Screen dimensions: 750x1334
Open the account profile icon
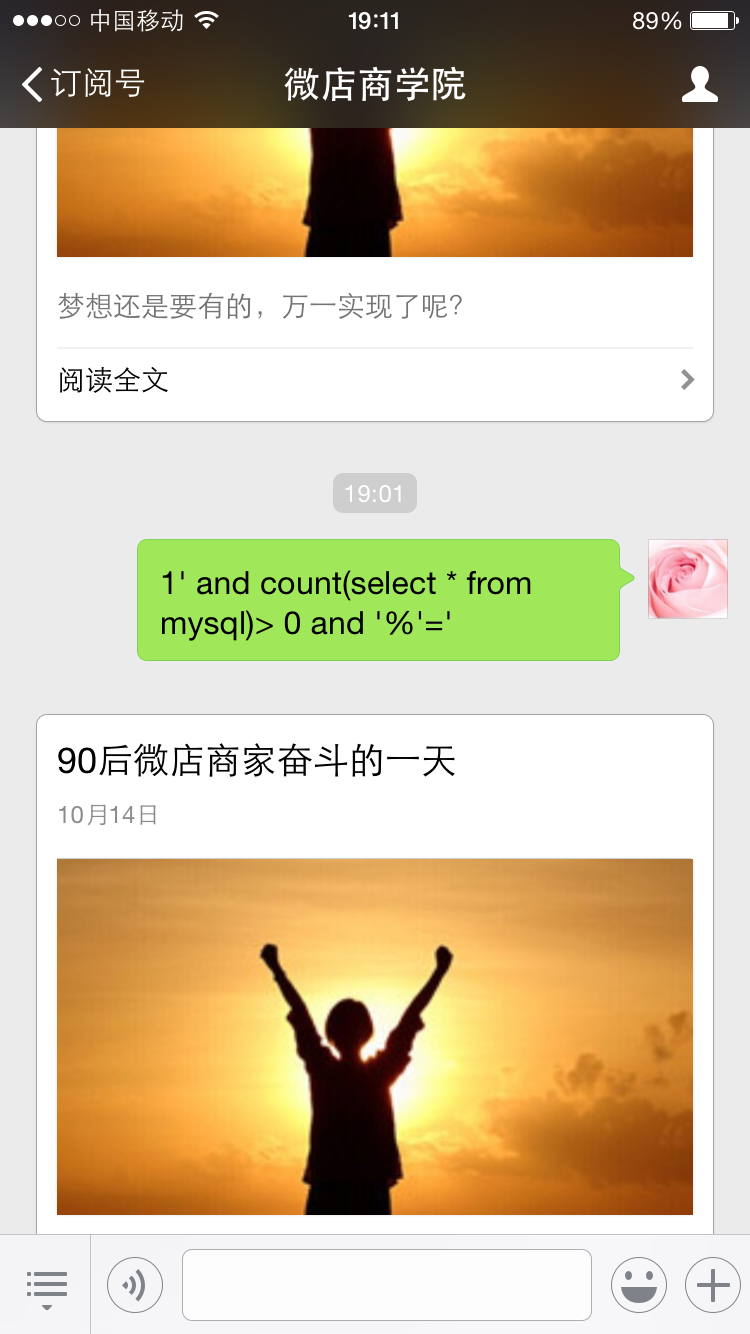click(699, 85)
